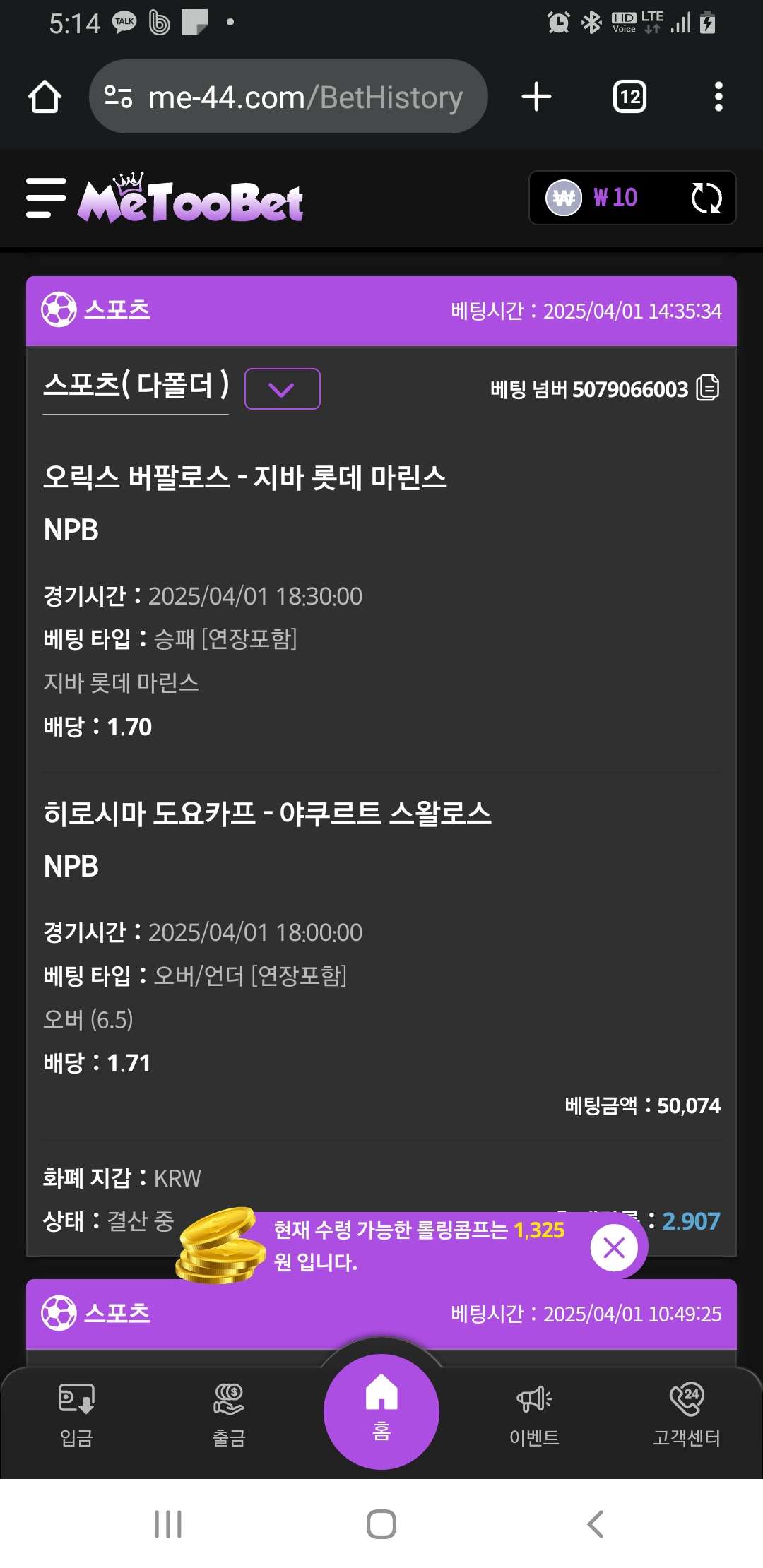Go back with system back button

(x=595, y=1524)
